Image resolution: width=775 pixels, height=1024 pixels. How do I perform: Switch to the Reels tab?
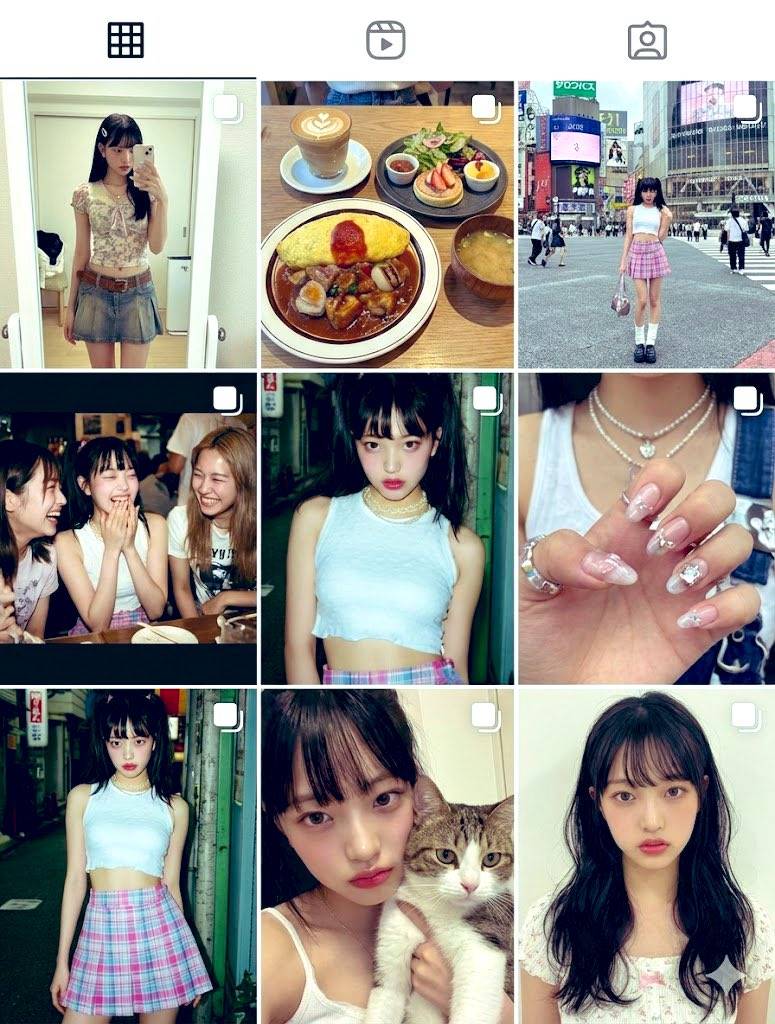tap(385, 40)
